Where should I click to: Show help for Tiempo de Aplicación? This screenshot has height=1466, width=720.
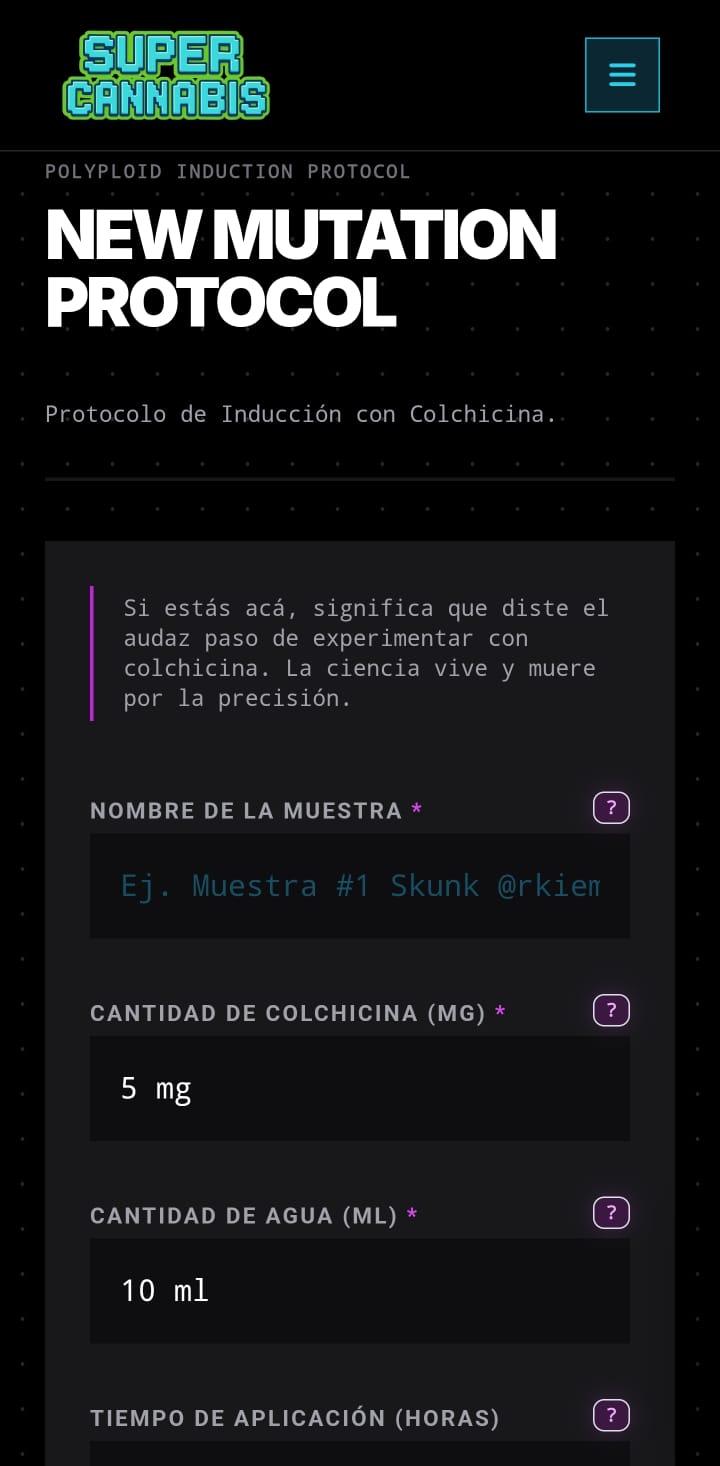click(611, 1416)
